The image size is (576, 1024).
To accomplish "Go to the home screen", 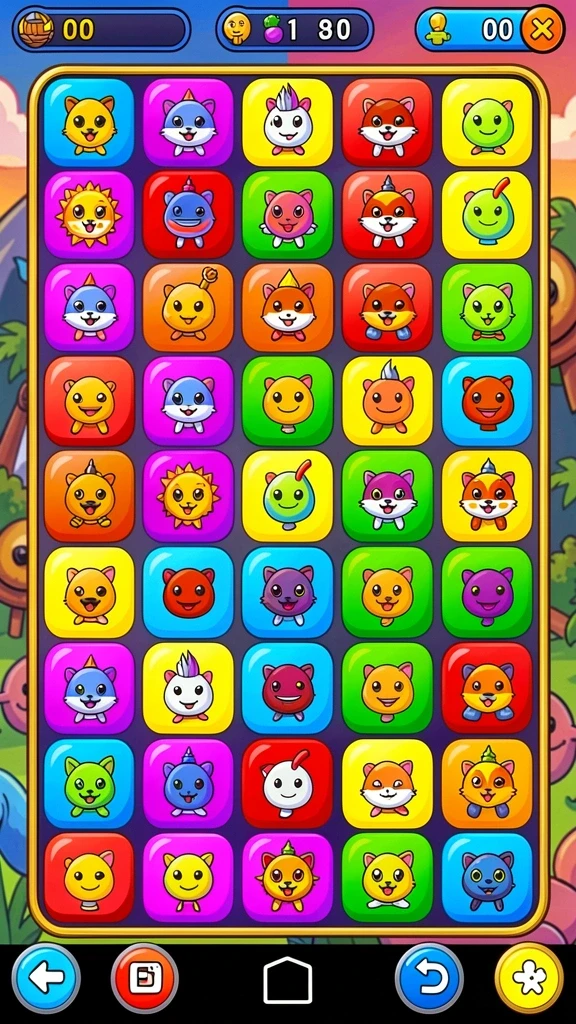I will pos(287,980).
